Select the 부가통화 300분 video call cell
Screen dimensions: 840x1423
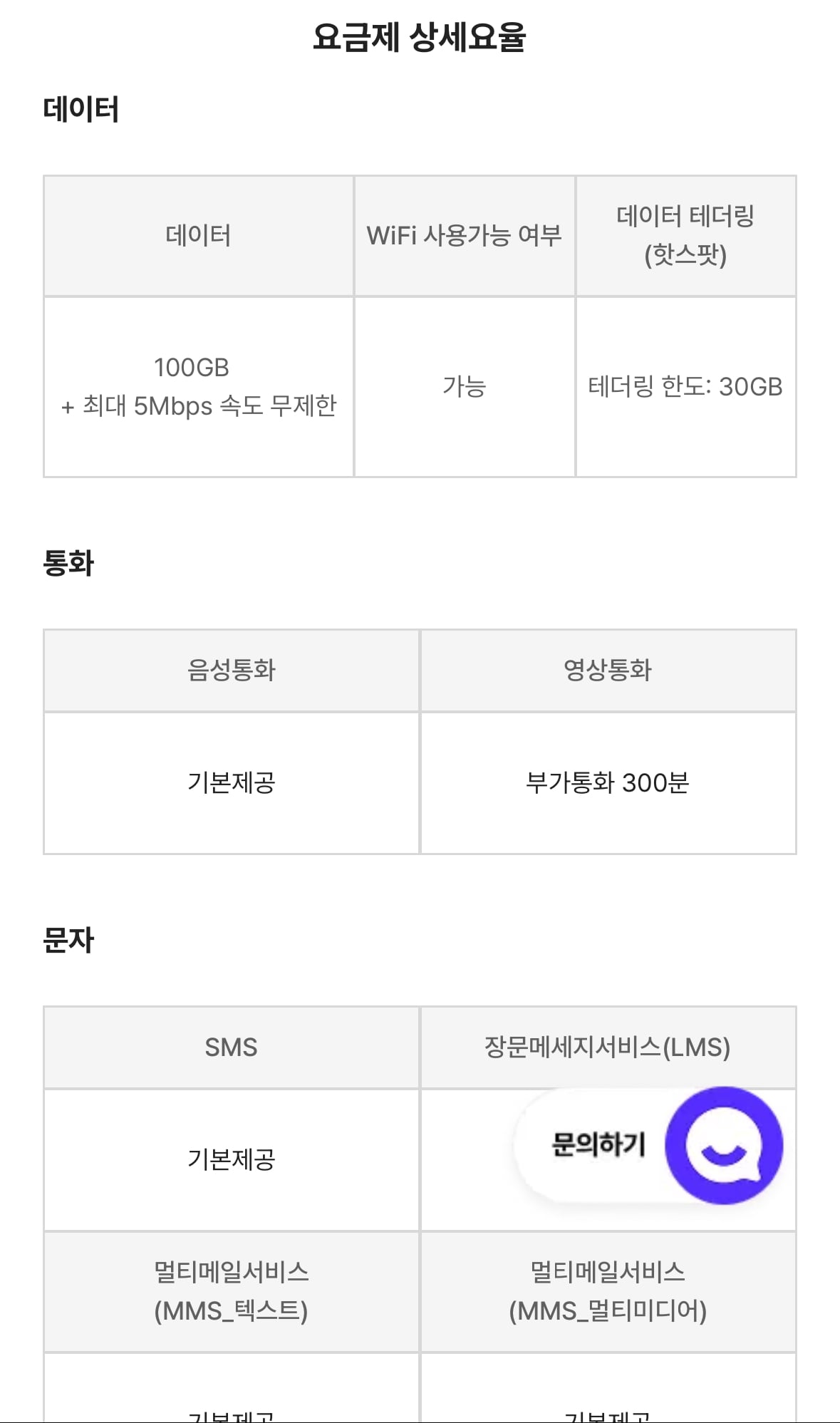(607, 782)
